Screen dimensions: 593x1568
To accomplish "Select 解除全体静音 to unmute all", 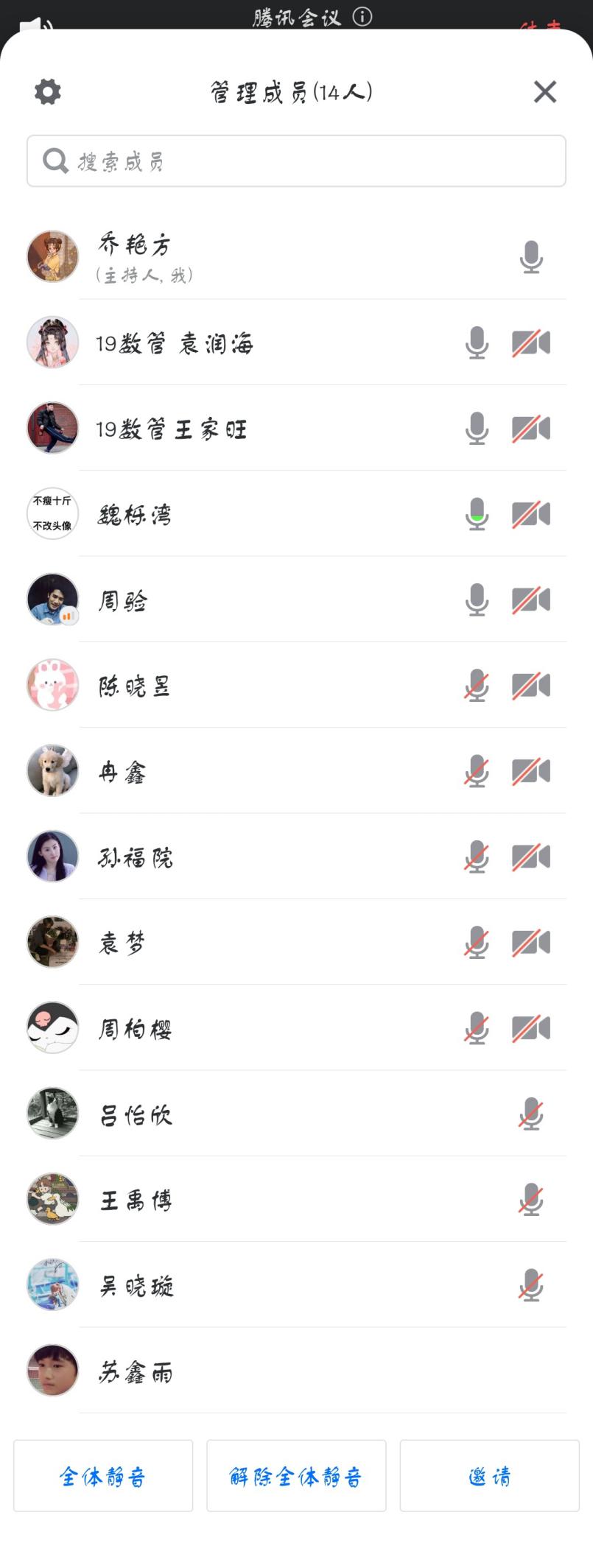I will [296, 1476].
